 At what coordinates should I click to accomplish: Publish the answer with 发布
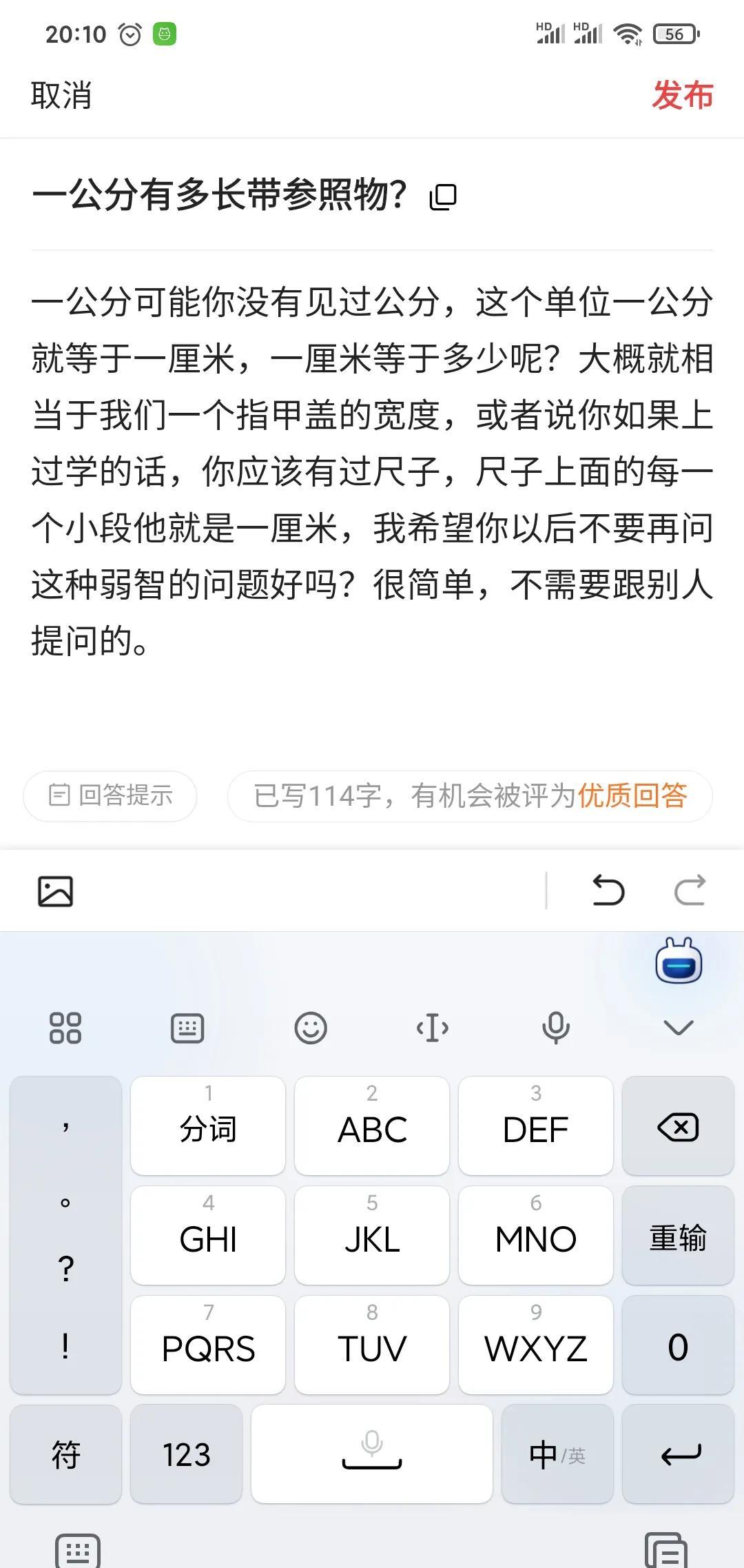coord(681,95)
